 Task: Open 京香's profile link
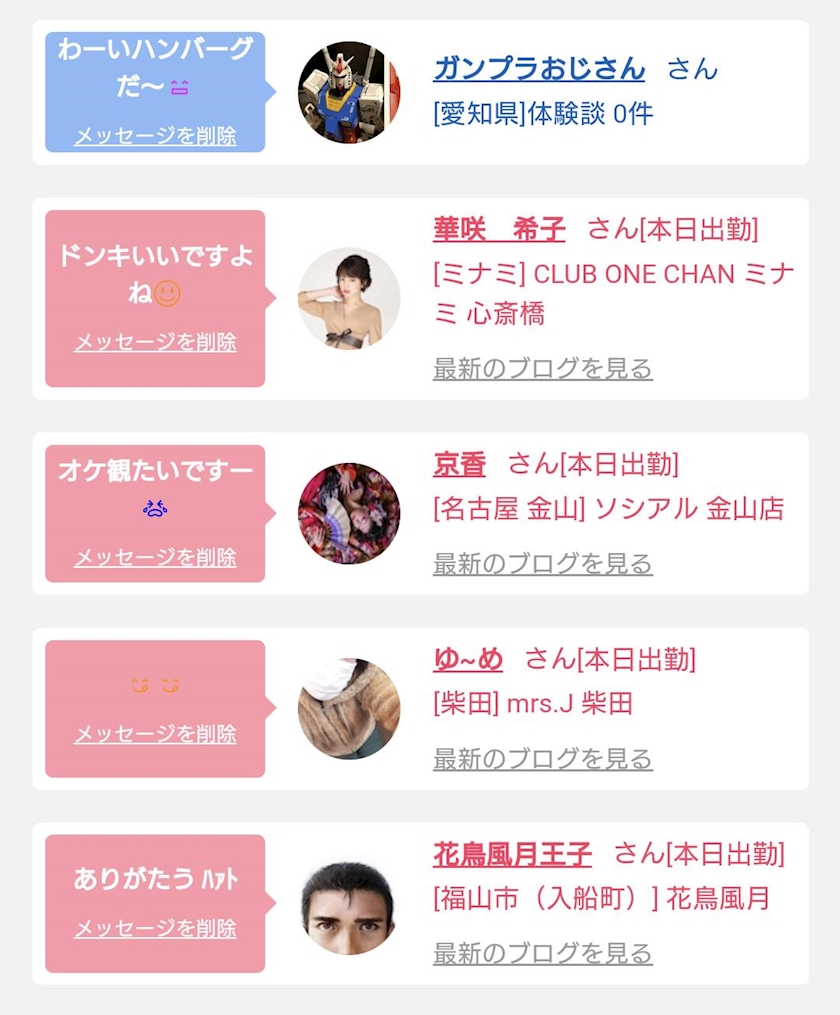click(459, 465)
